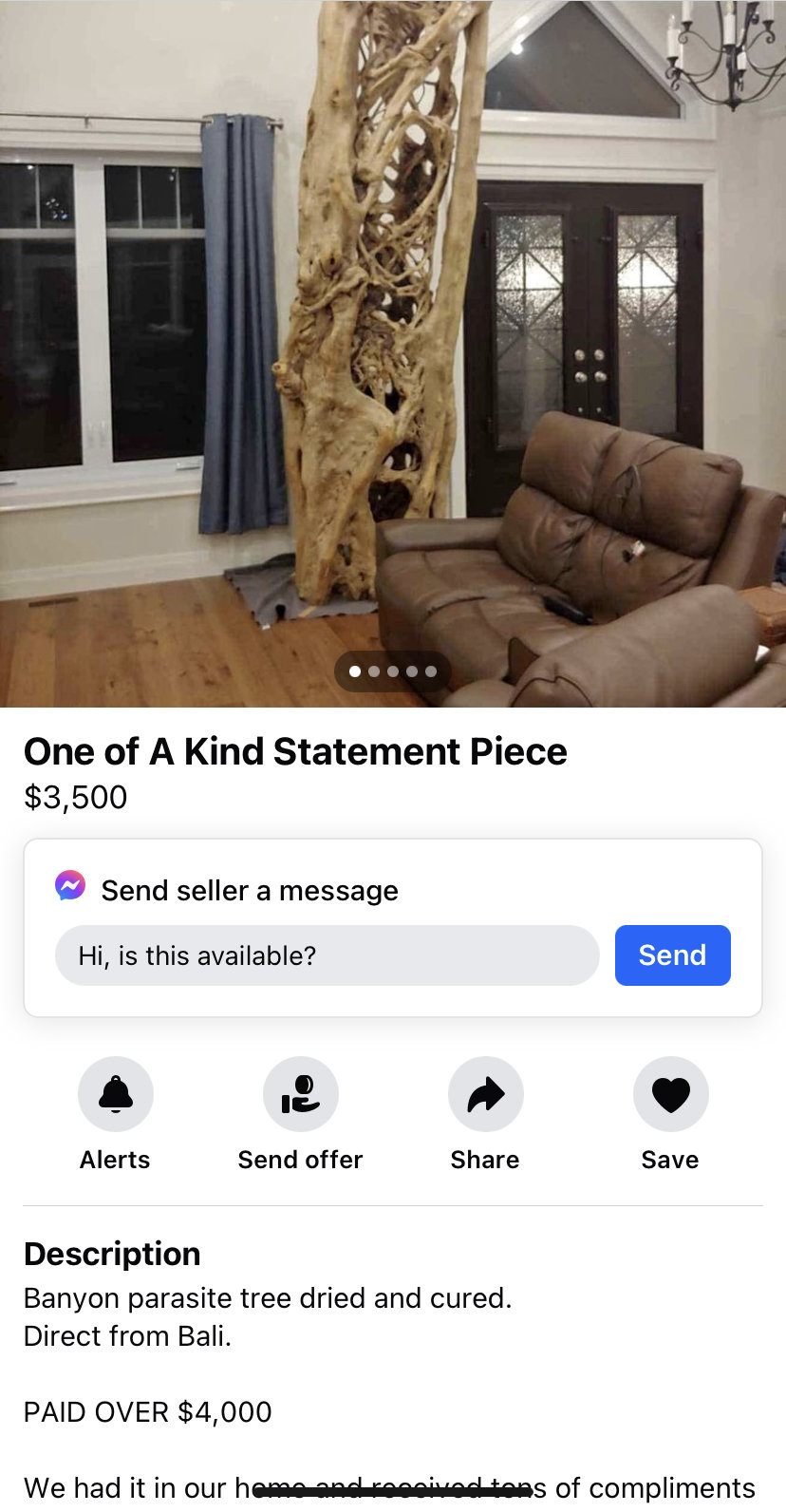786x1512 pixels.
Task: Turn on alerts for this listing
Action: [x=116, y=1094]
